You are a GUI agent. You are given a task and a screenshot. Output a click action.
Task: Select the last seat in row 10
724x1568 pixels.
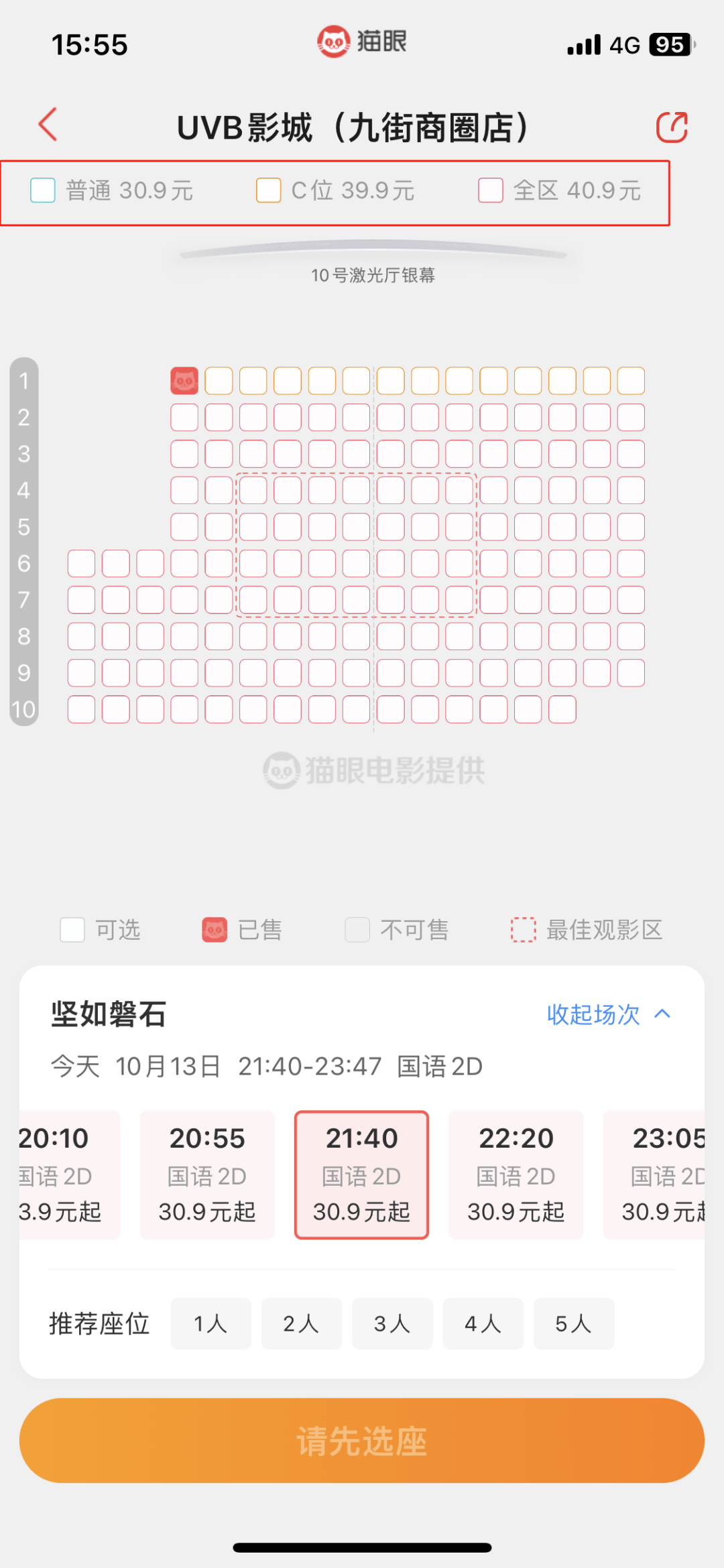[x=562, y=709]
